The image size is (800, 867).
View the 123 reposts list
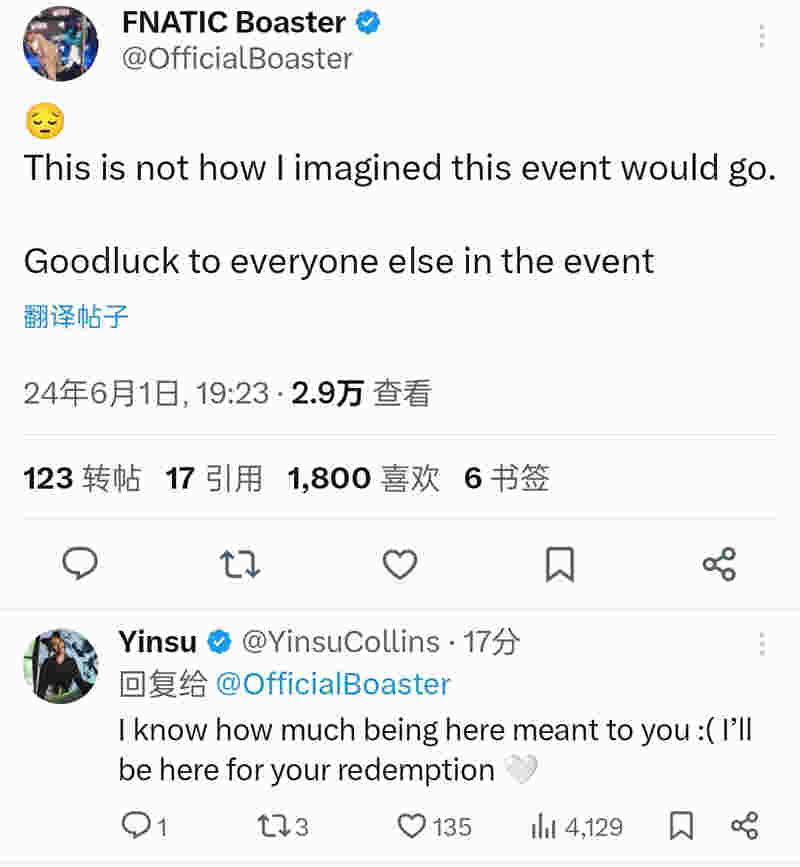tap(82, 479)
